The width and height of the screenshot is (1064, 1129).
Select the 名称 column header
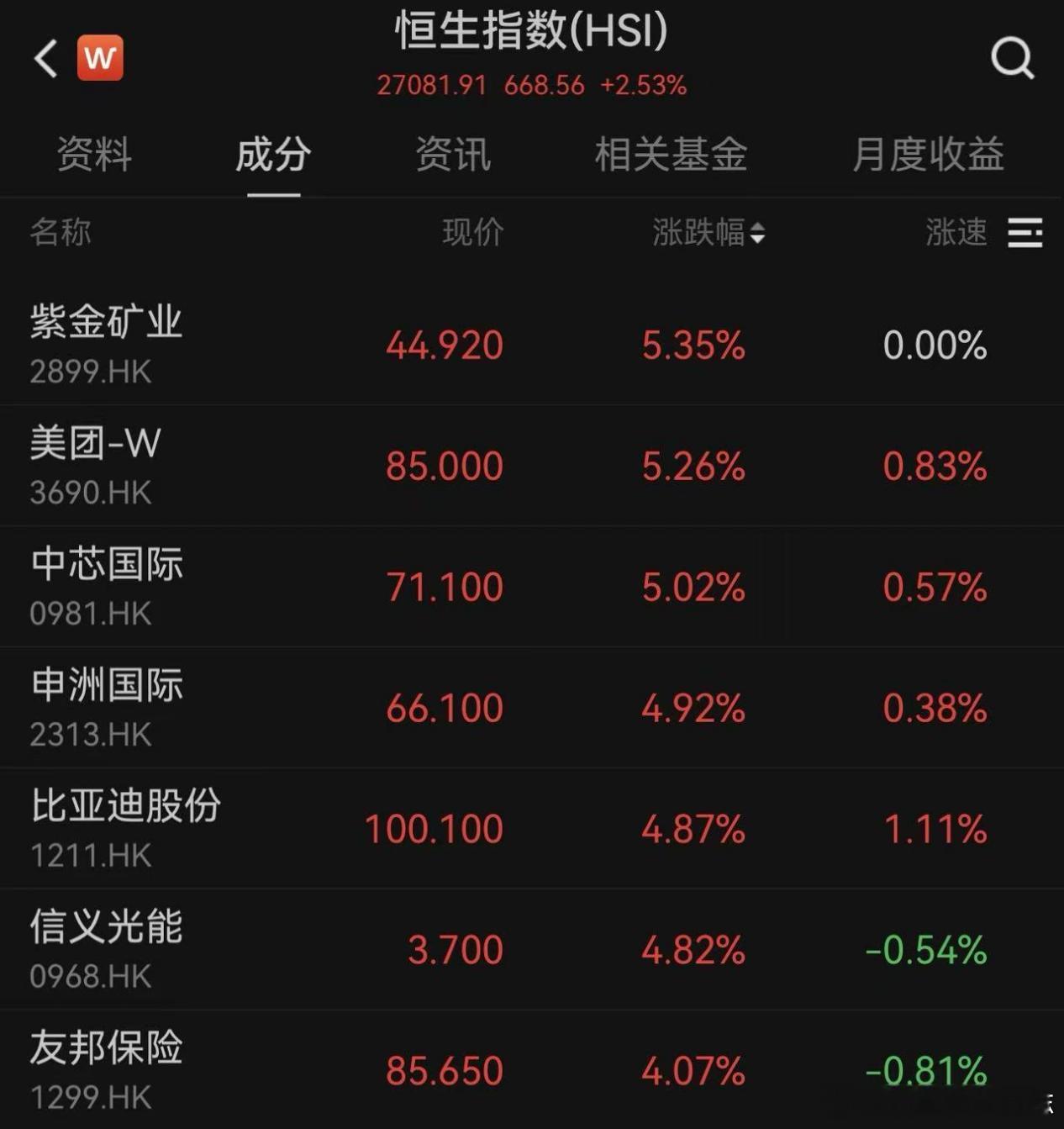coord(60,234)
